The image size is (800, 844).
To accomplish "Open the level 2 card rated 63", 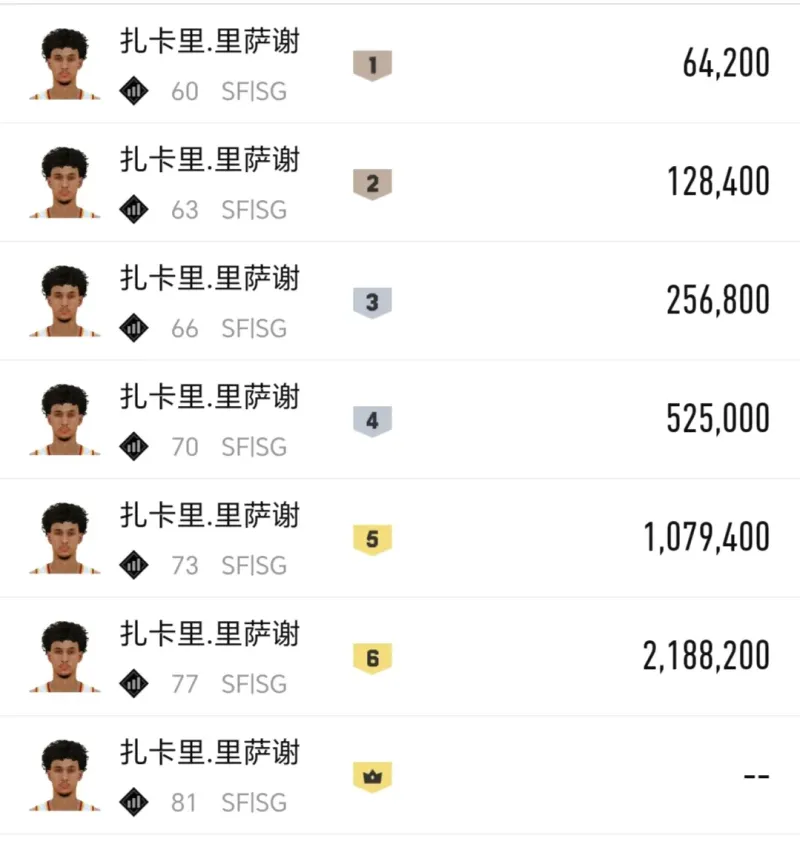I will coord(400,183).
